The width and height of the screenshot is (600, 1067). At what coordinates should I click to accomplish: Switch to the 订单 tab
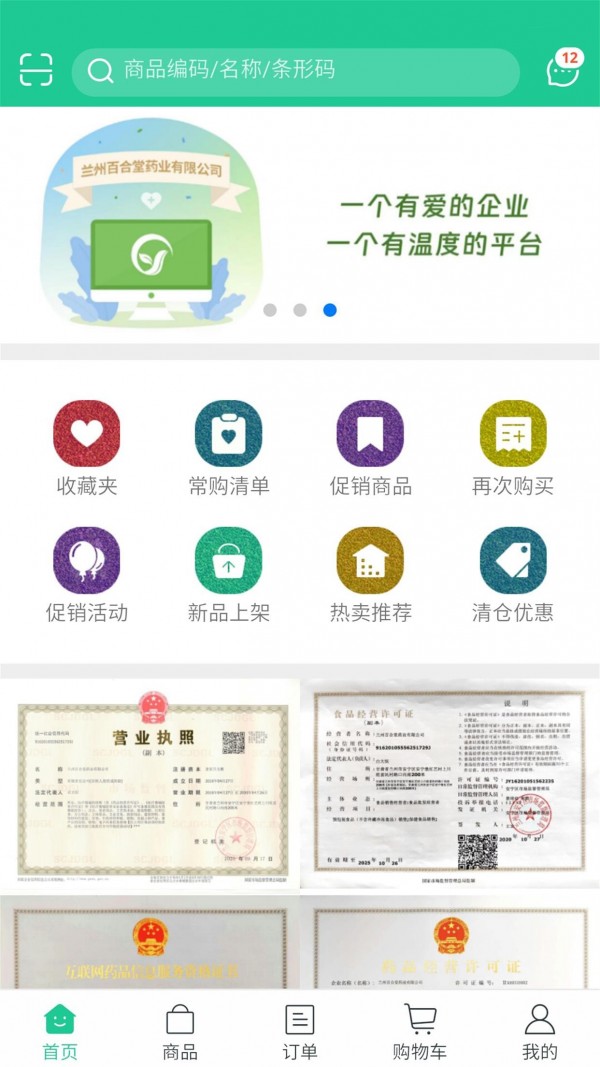[x=300, y=1031]
